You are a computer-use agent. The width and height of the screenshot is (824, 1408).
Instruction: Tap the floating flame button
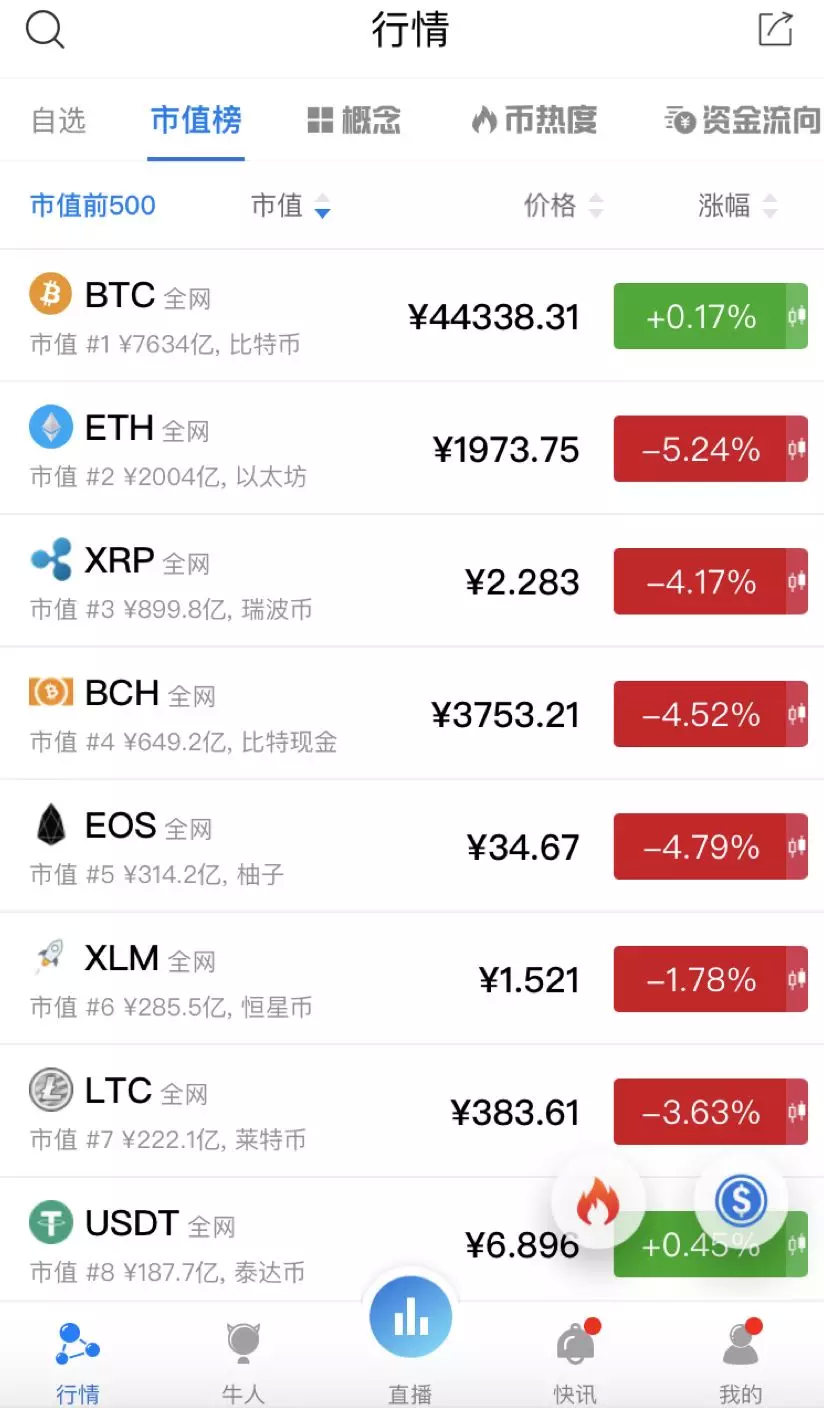coord(598,1201)
